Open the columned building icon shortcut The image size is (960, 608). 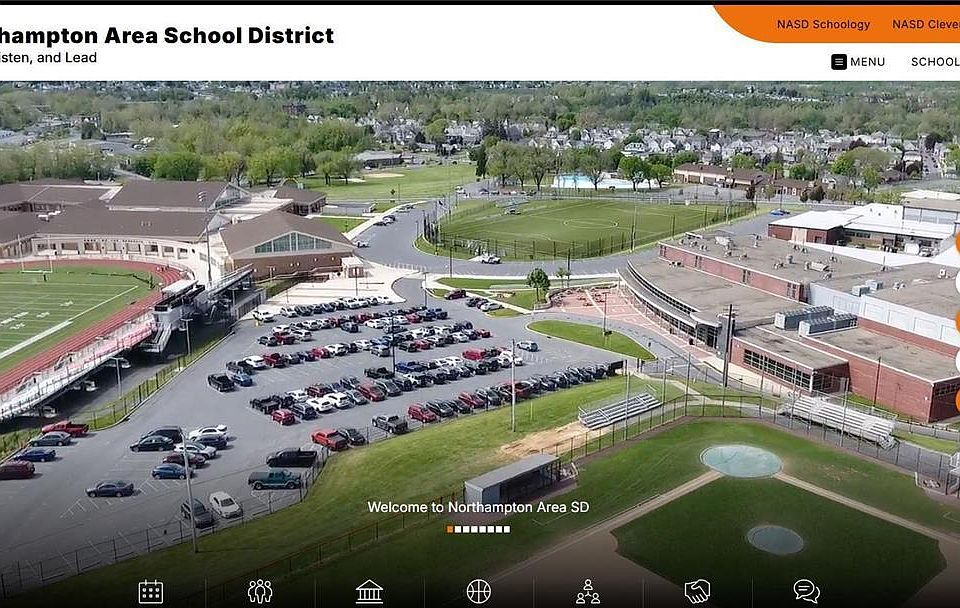click(x=369, y=591)
